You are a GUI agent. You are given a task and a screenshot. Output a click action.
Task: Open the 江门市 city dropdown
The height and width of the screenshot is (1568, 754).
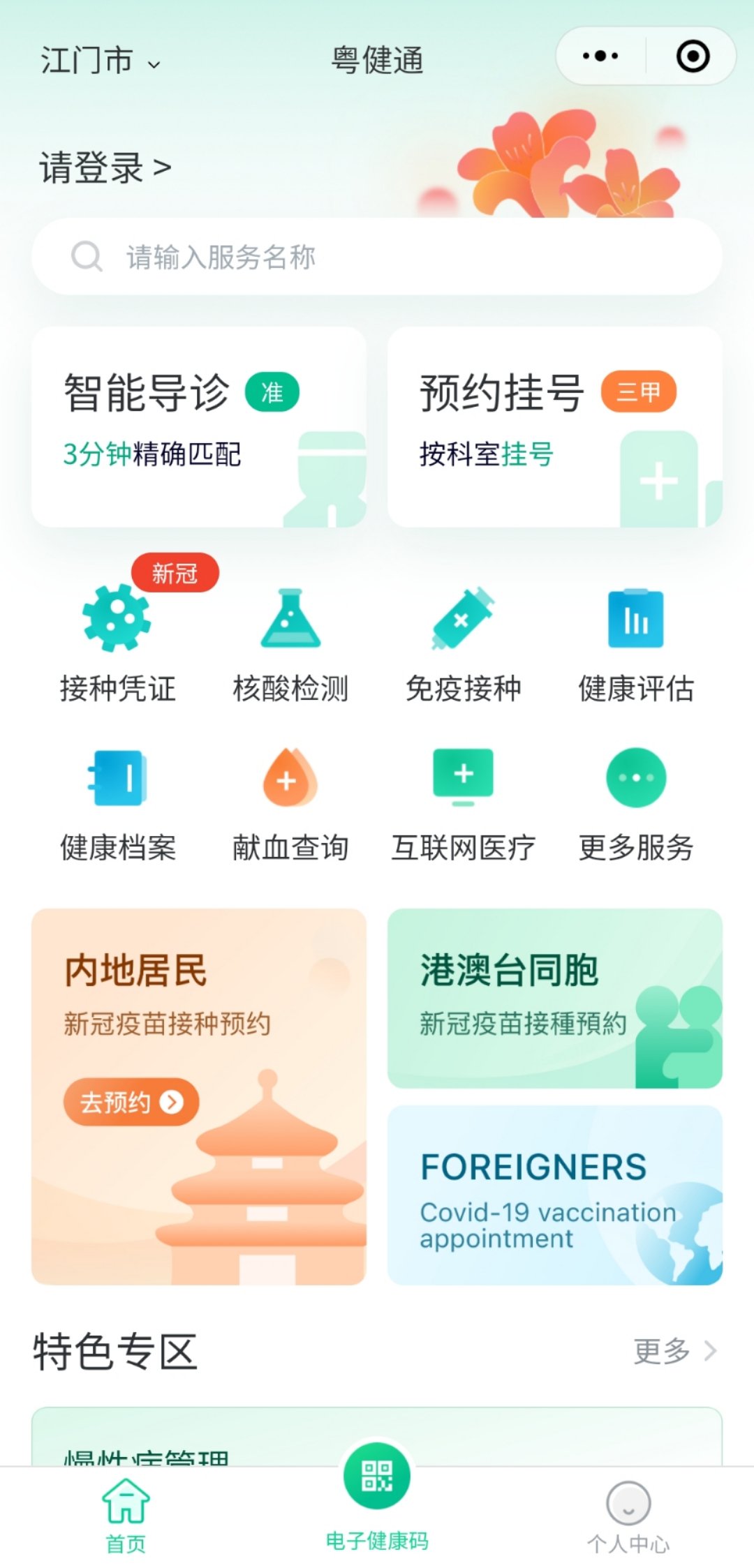(x=99, y=61)
